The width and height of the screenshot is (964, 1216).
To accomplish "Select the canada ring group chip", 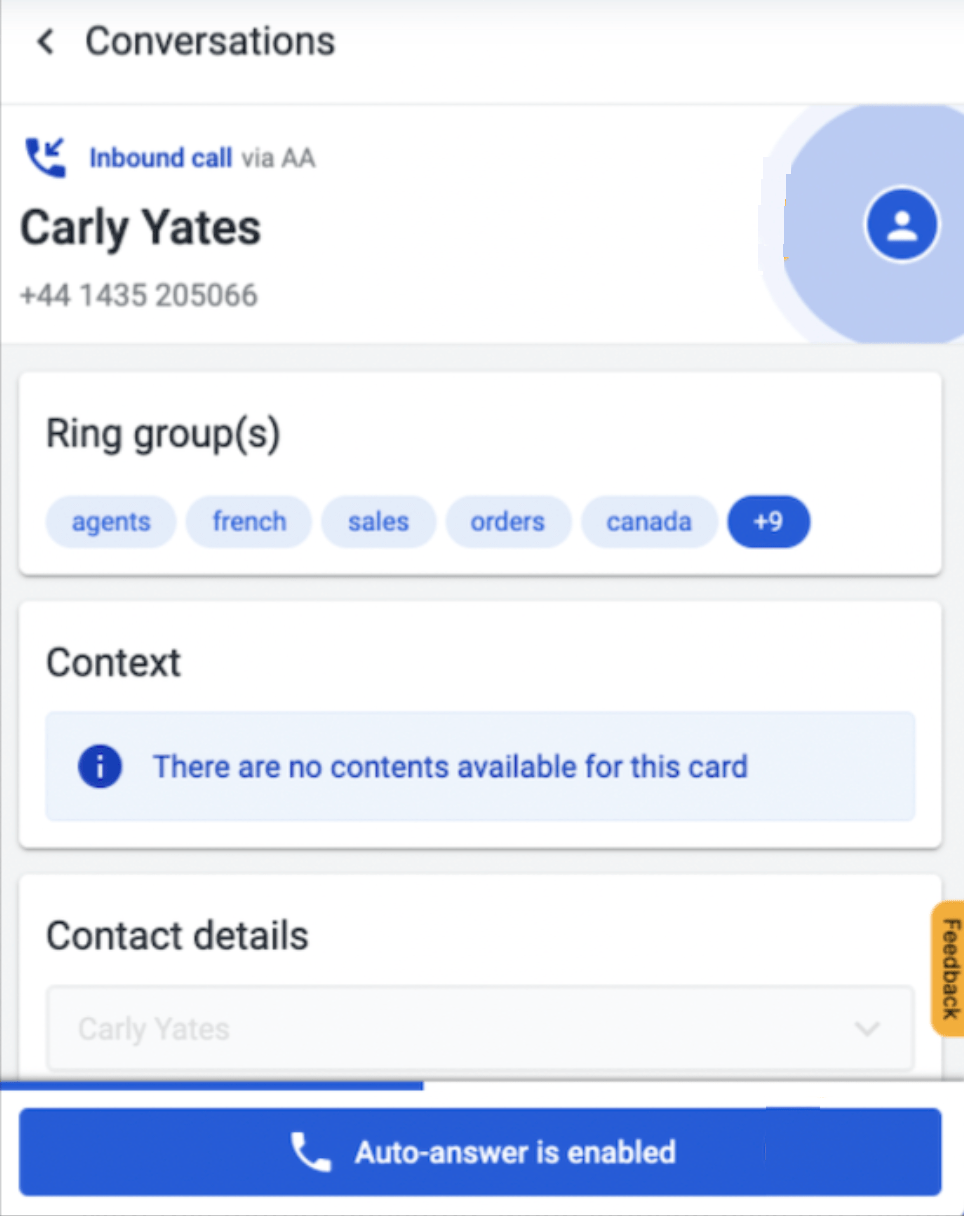I will pyautogui.click(x=649, y=522).
